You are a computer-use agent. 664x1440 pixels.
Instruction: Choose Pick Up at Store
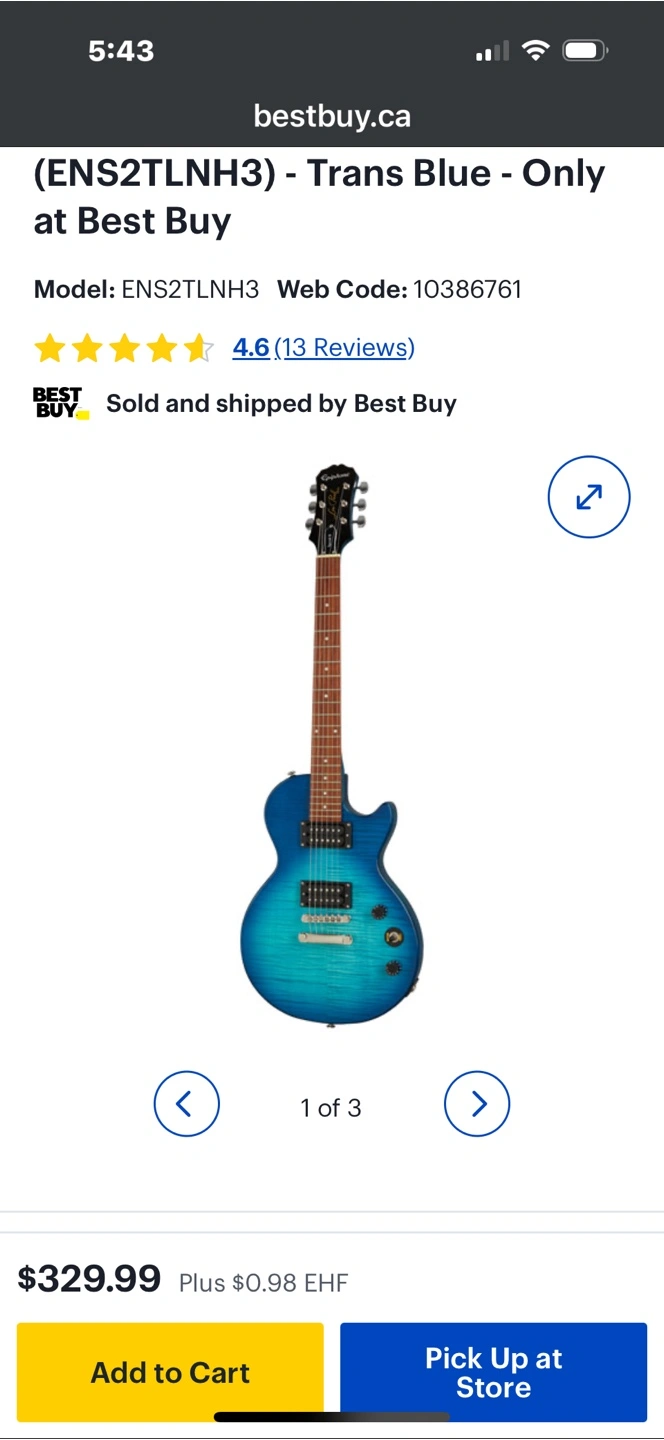[494, 1372]
